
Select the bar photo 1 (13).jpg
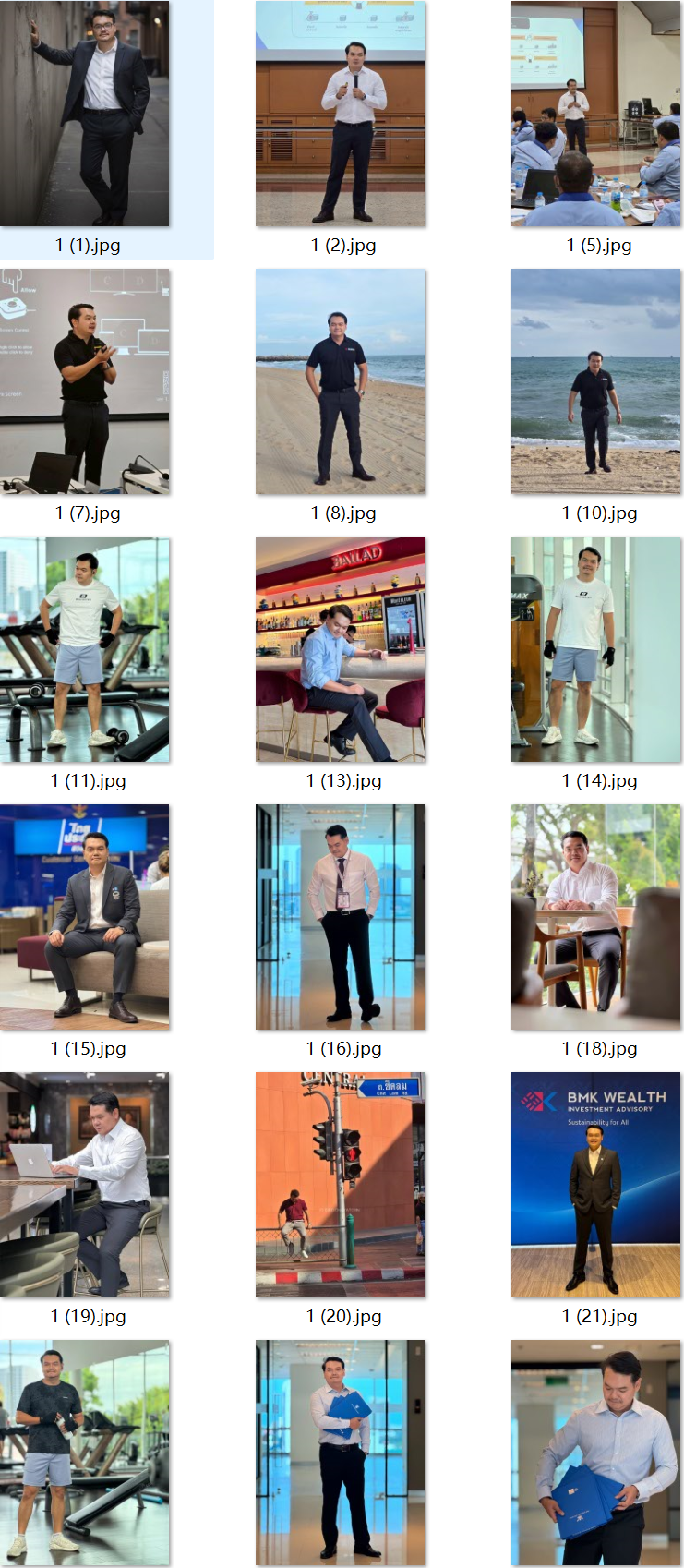pos(341,649)
